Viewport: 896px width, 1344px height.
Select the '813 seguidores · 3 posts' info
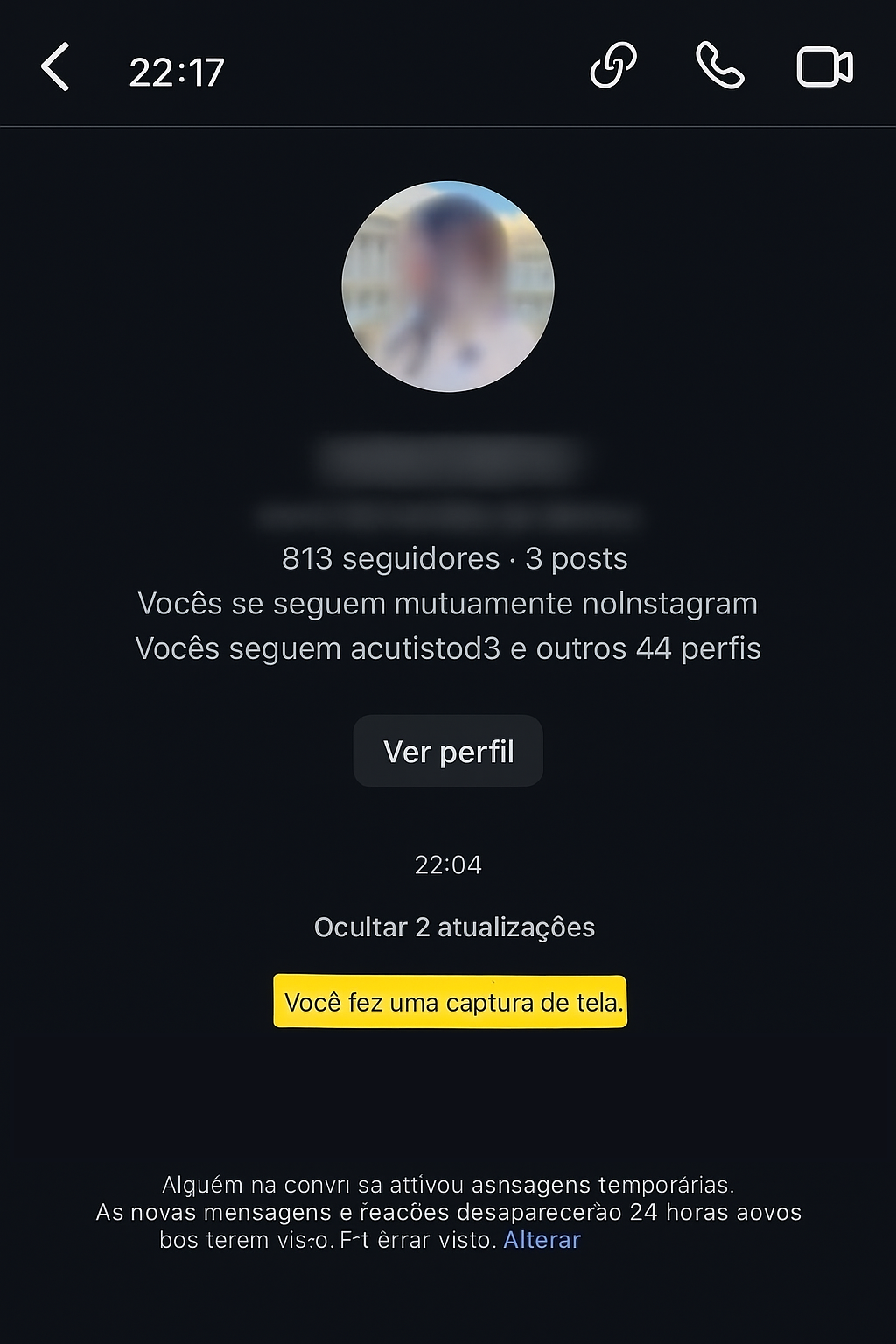456,560
